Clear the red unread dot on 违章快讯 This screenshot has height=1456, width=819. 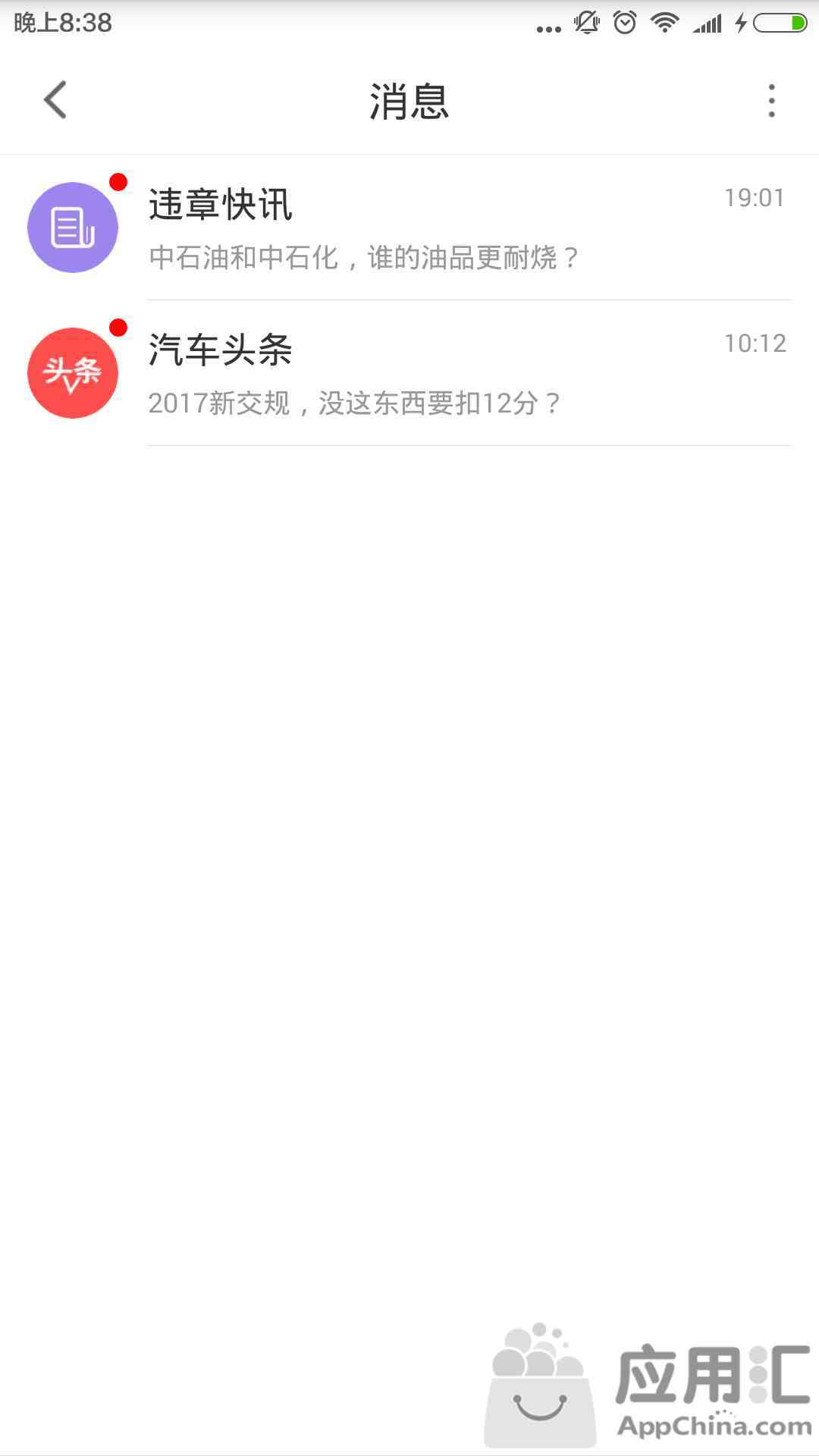tap(118, 180)
